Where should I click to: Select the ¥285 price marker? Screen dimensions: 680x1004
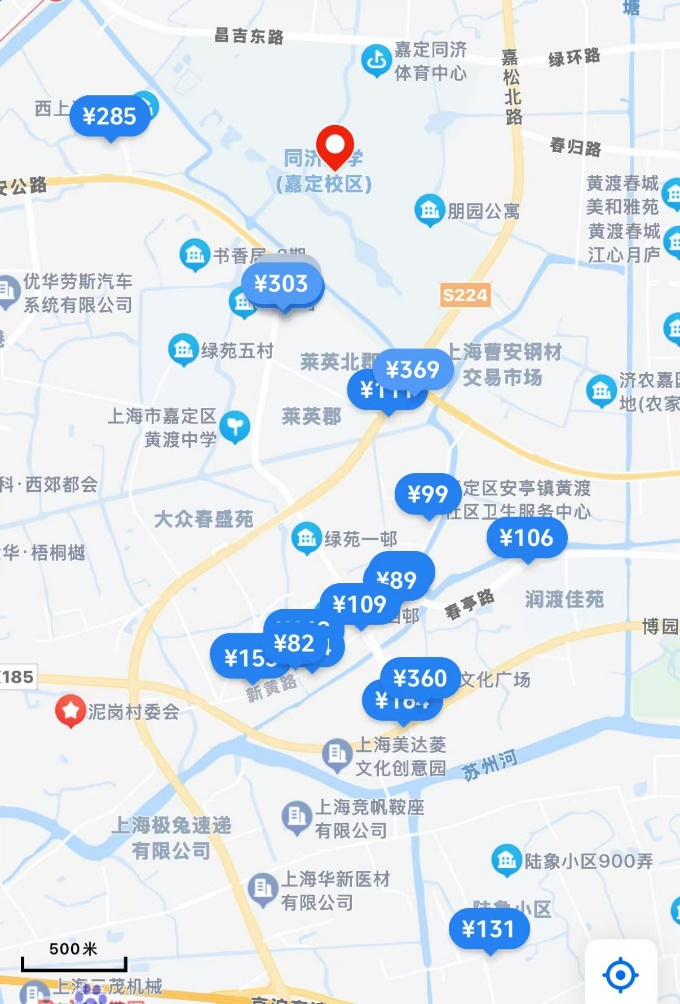coord(110,118)
